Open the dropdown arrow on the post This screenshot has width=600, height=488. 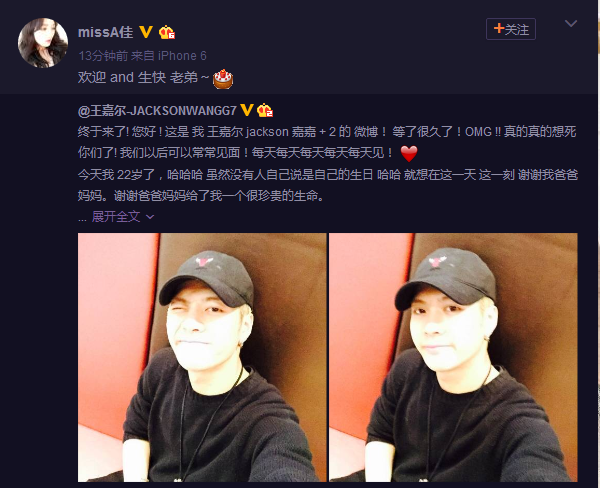(x=570, y=22)
